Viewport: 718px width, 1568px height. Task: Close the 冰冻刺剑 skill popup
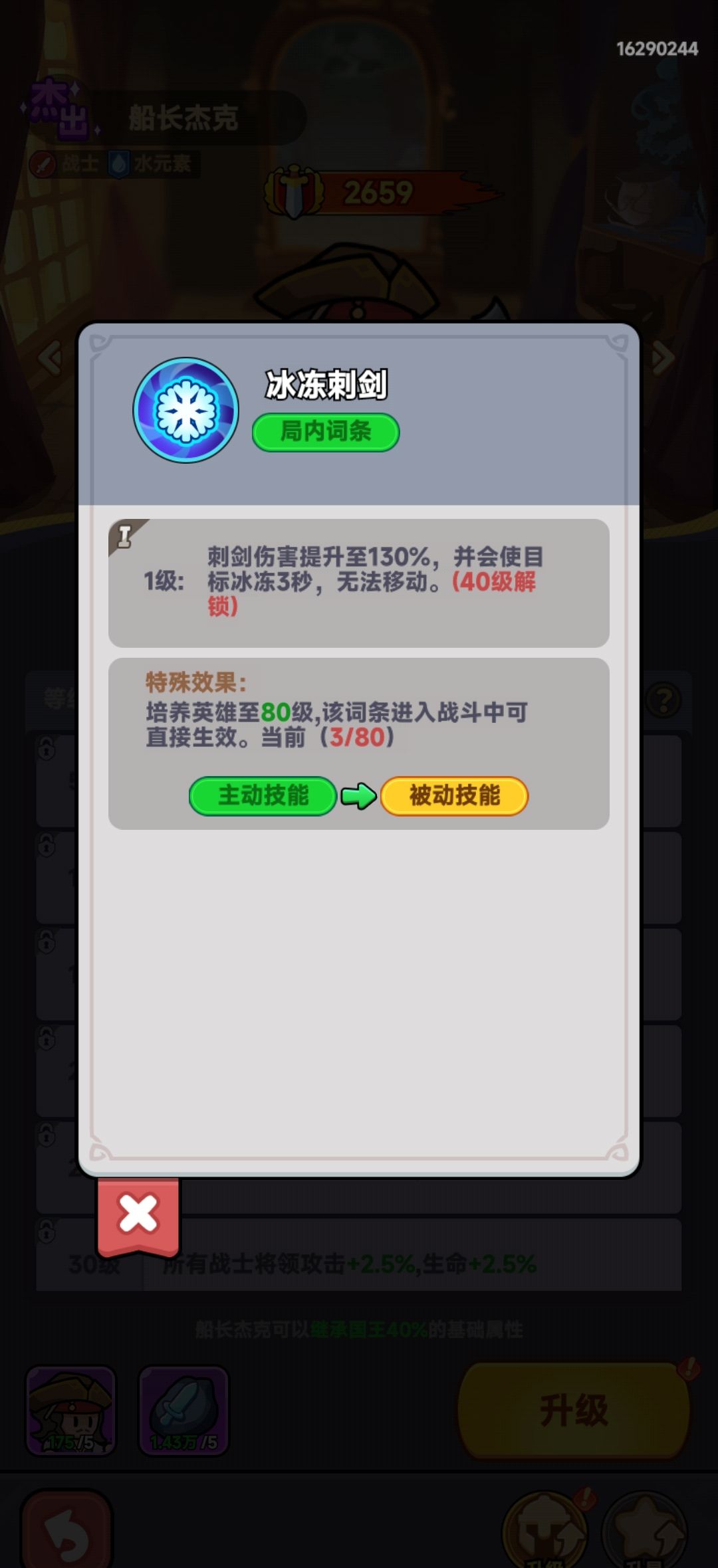138,1213
